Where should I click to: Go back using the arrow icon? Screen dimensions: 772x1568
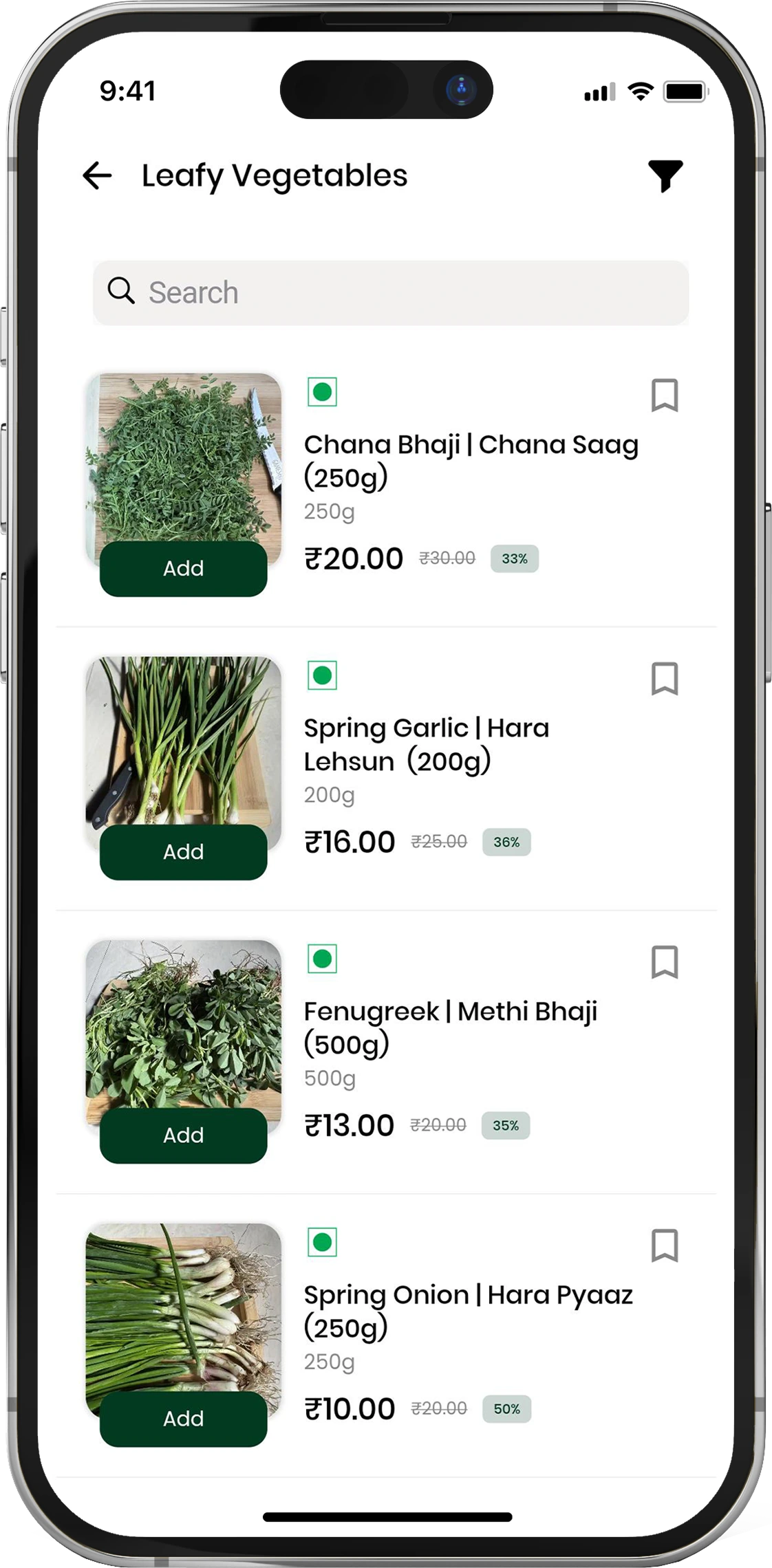click(97, 175)
